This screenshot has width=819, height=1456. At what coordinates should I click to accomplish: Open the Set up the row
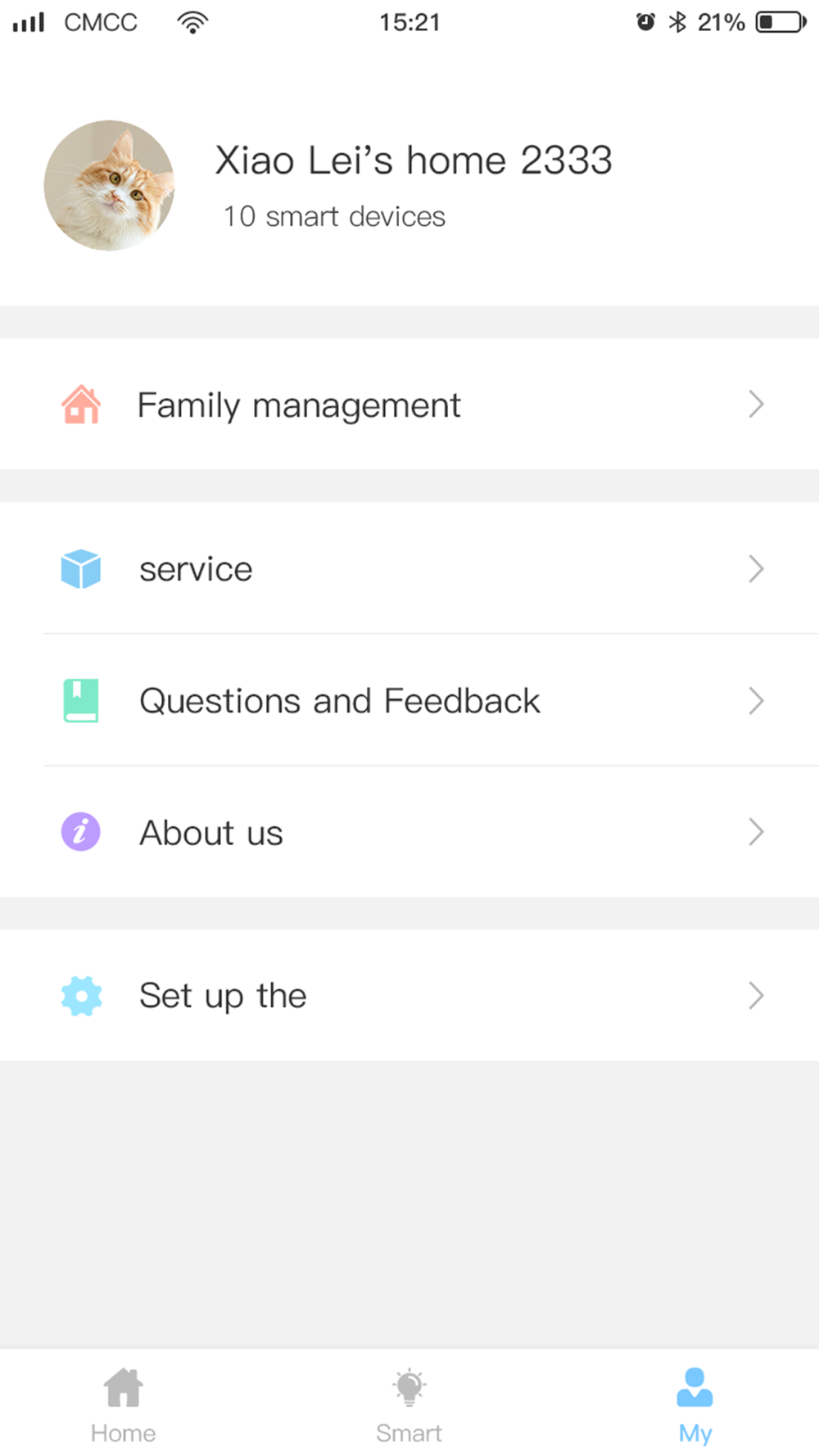(x=409, y=996)
